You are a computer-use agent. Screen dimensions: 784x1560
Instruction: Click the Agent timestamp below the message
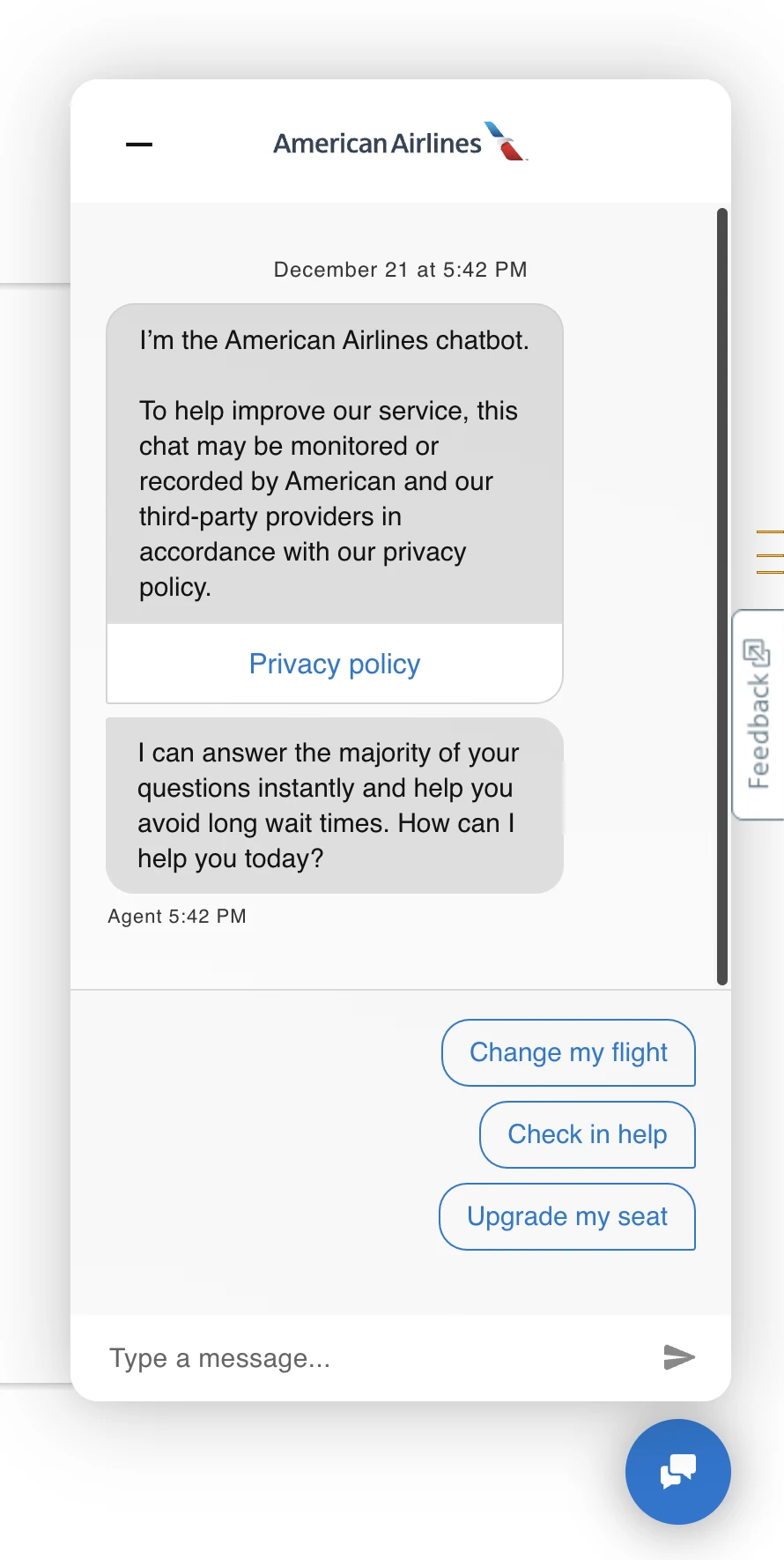tap(176, 916)
